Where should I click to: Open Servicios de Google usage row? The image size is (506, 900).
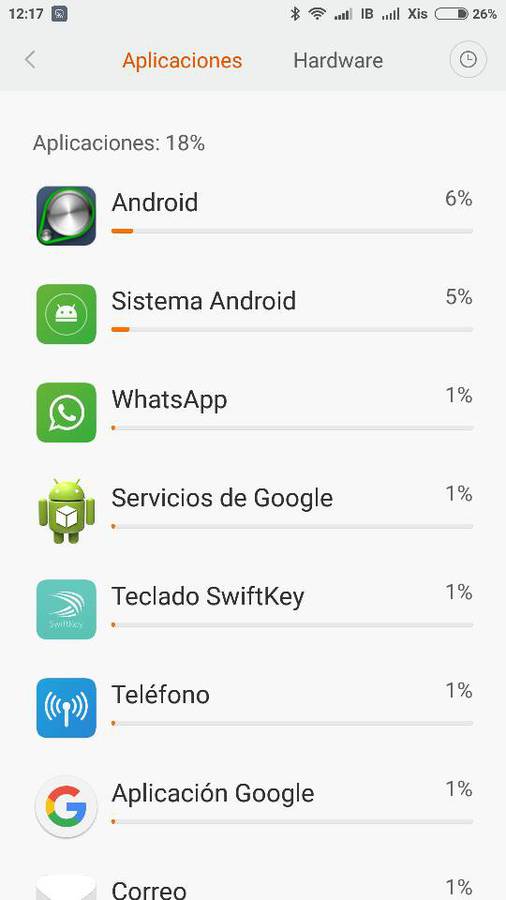(x=253, y=511)
